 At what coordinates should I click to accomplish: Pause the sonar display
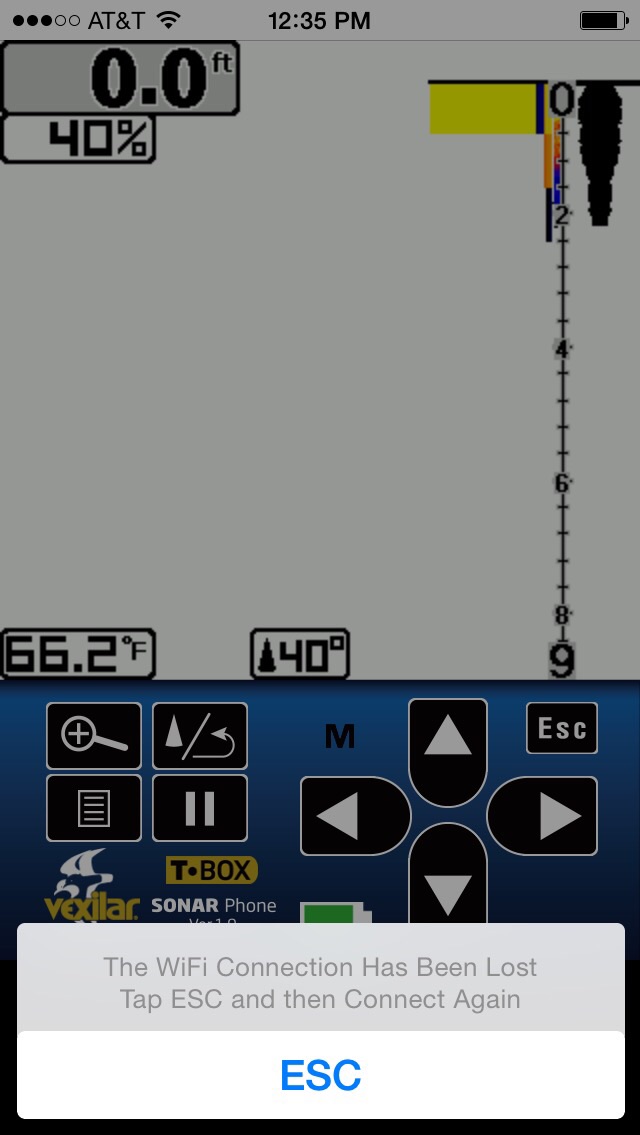(x=200, y=808)
